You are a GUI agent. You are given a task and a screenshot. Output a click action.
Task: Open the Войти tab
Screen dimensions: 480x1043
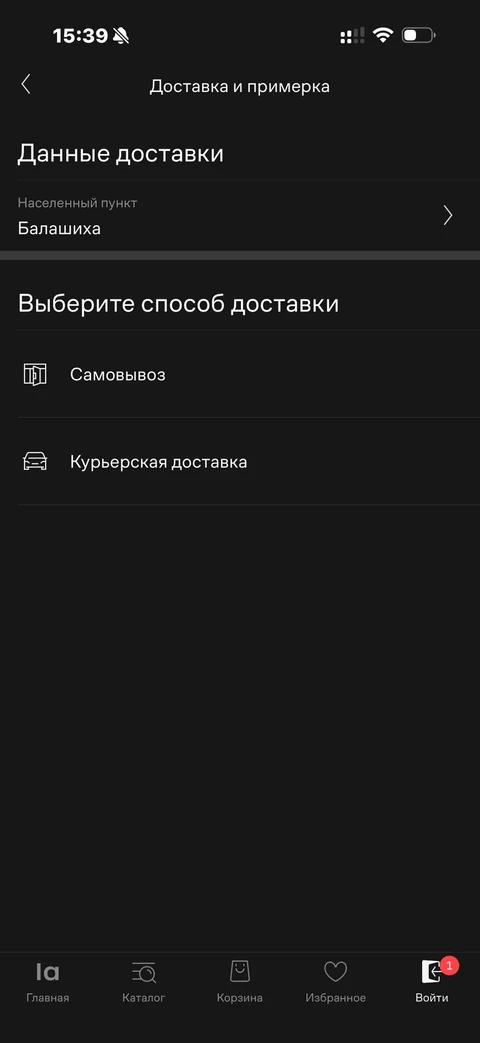[x=432, y=981]
